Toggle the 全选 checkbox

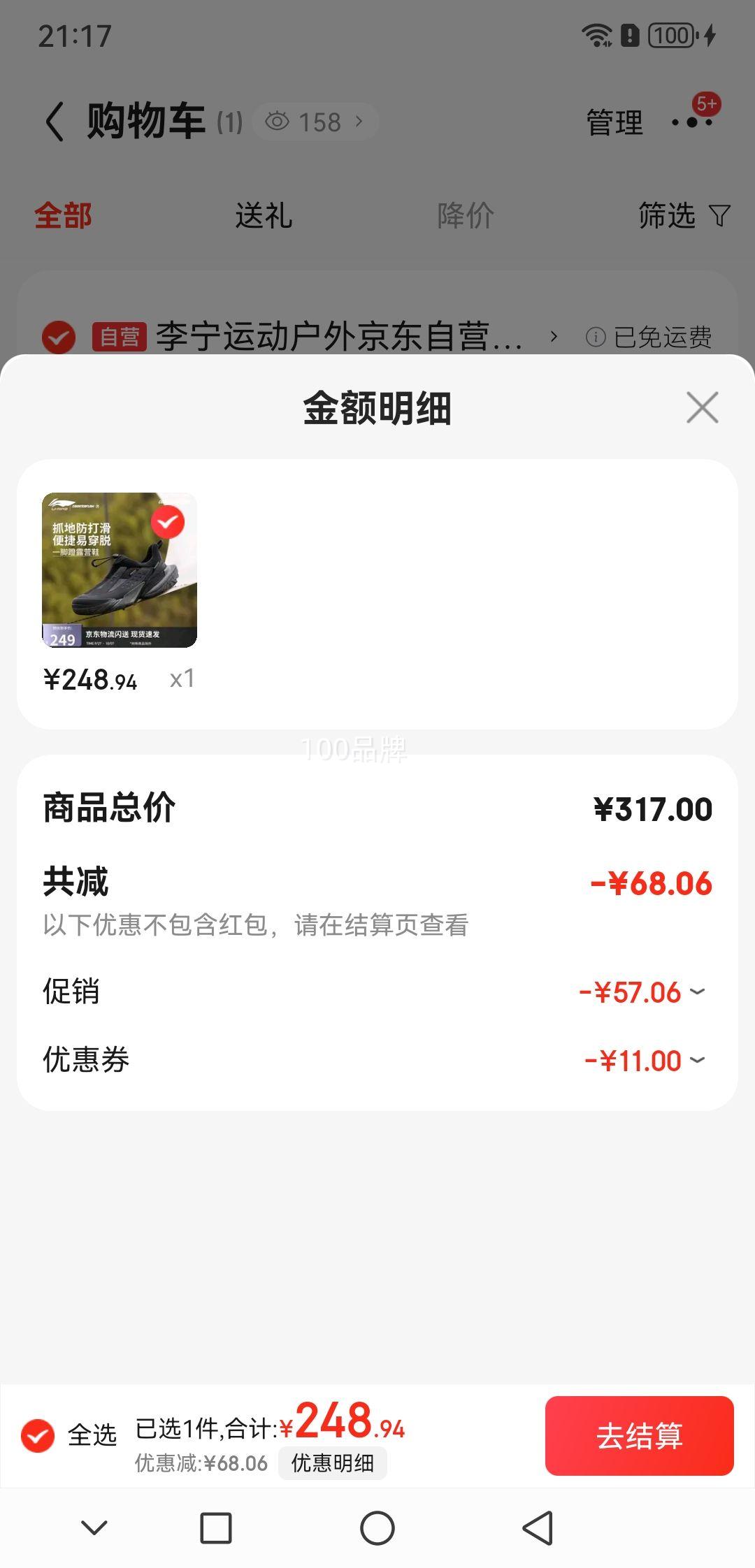[38, 1435]
